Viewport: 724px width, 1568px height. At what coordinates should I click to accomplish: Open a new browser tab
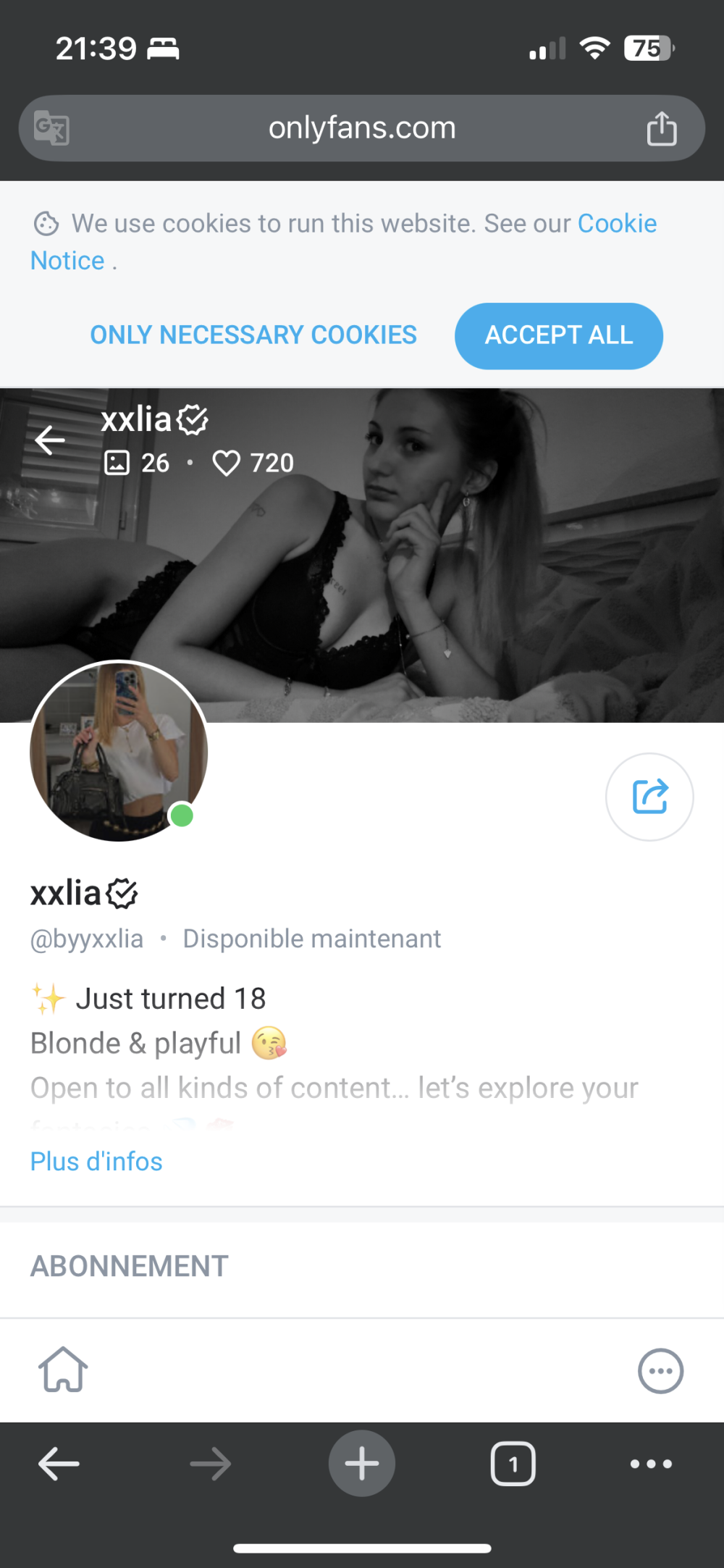[x=362, y=1464]
